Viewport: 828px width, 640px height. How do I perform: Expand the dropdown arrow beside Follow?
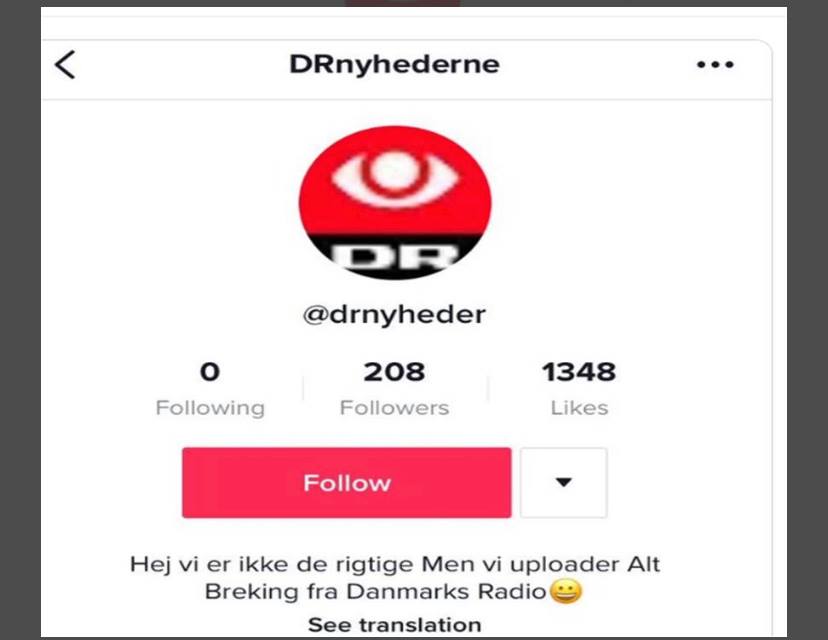pyautogui.click(x=563, y=483)
